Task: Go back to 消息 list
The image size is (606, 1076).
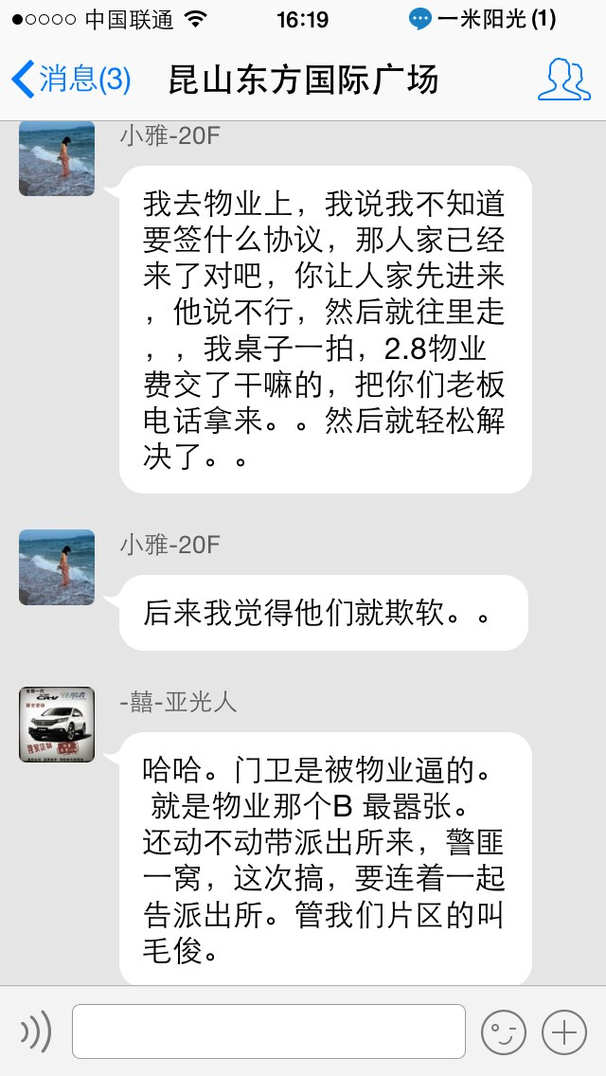Action: pyautogui.click(x=71, y=79)
